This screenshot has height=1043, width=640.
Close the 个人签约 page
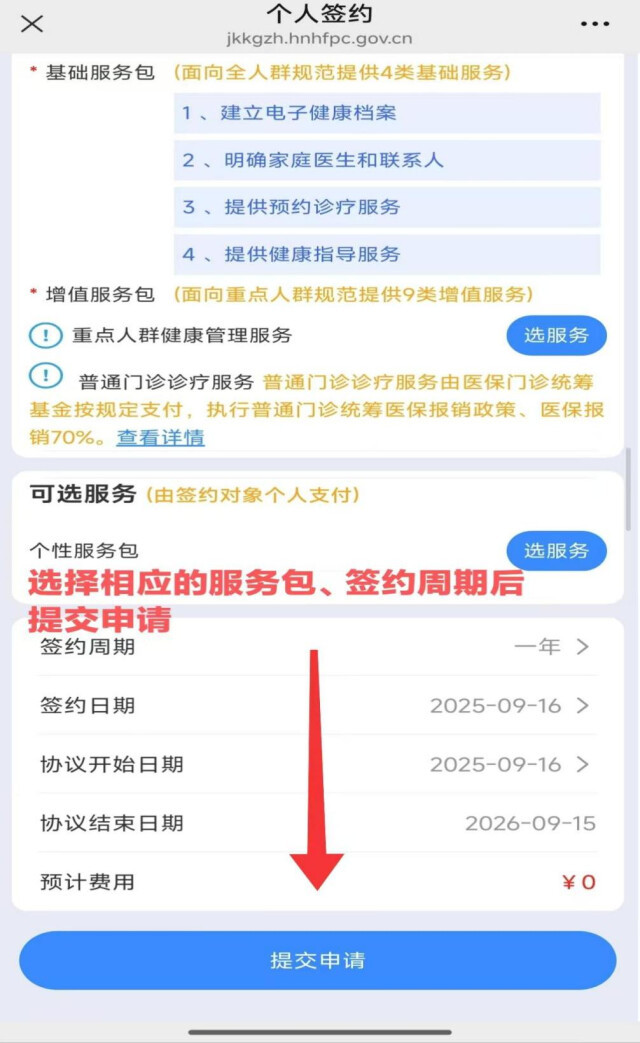(32, 23)
